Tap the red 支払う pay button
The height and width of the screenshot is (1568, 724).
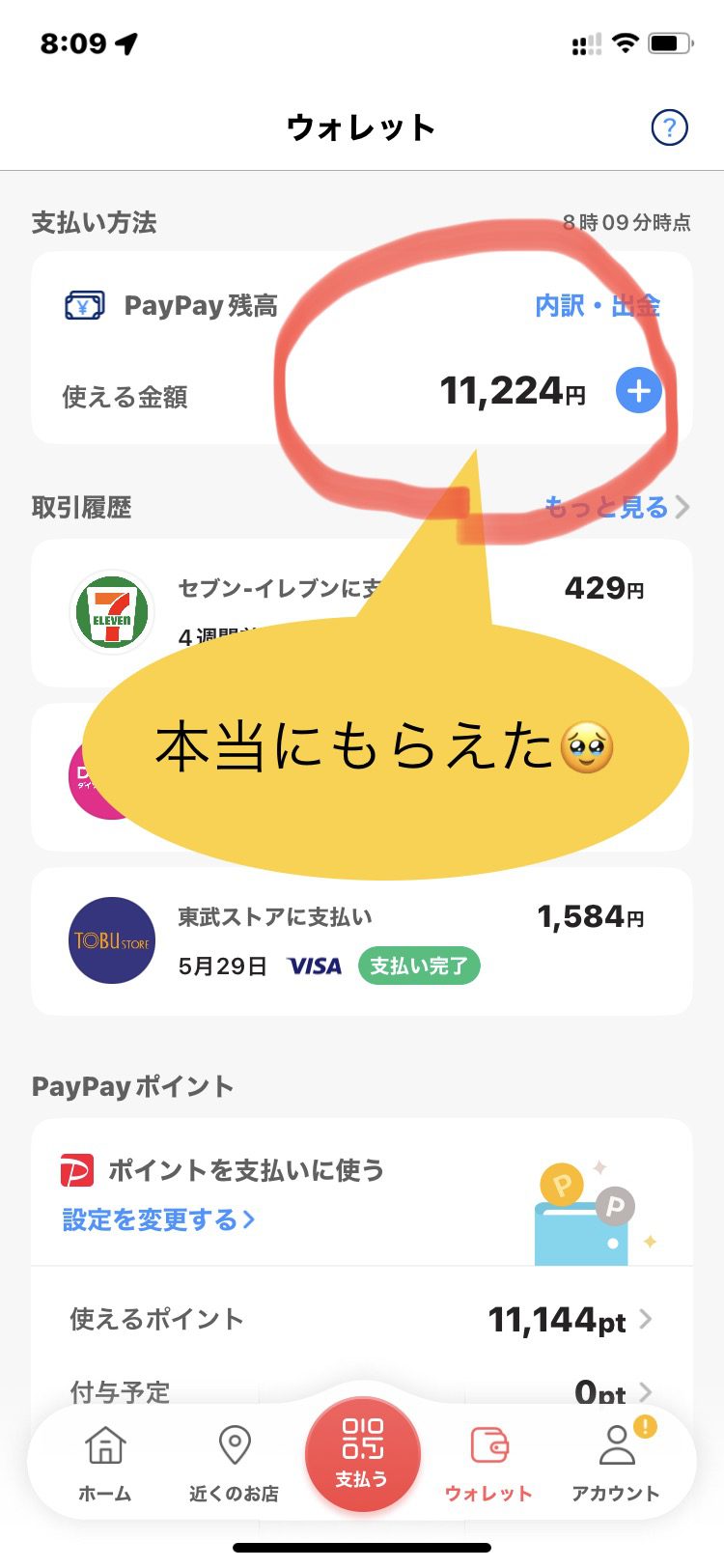[x=362, y=1454]
